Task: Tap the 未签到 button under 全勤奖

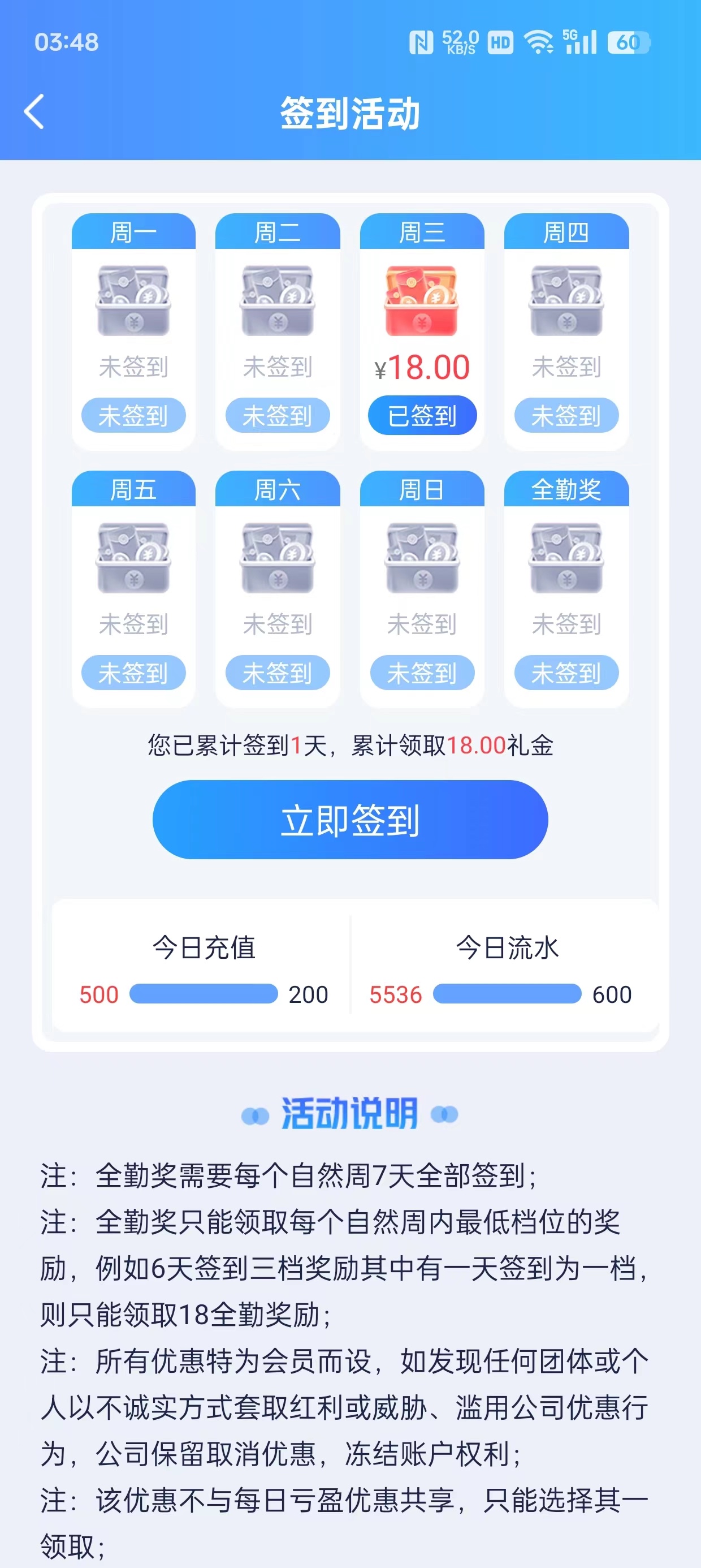Action: click(x=566, y=673)
